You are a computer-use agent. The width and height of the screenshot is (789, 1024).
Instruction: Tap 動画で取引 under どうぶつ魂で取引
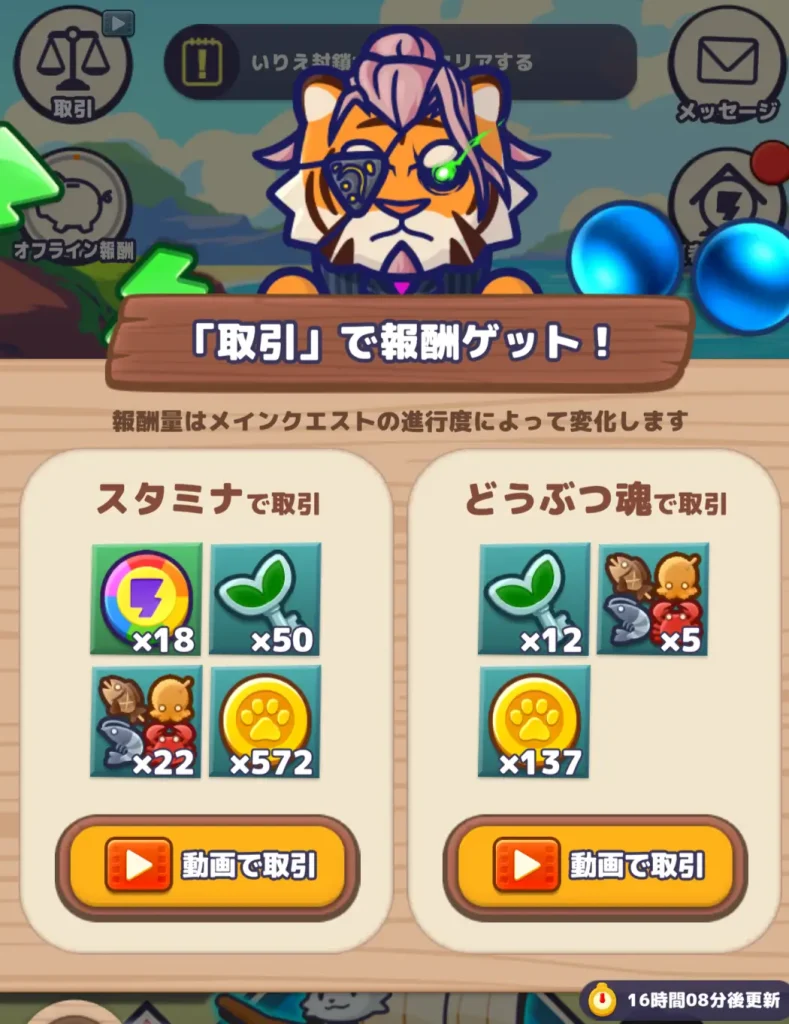pos(595,866)
